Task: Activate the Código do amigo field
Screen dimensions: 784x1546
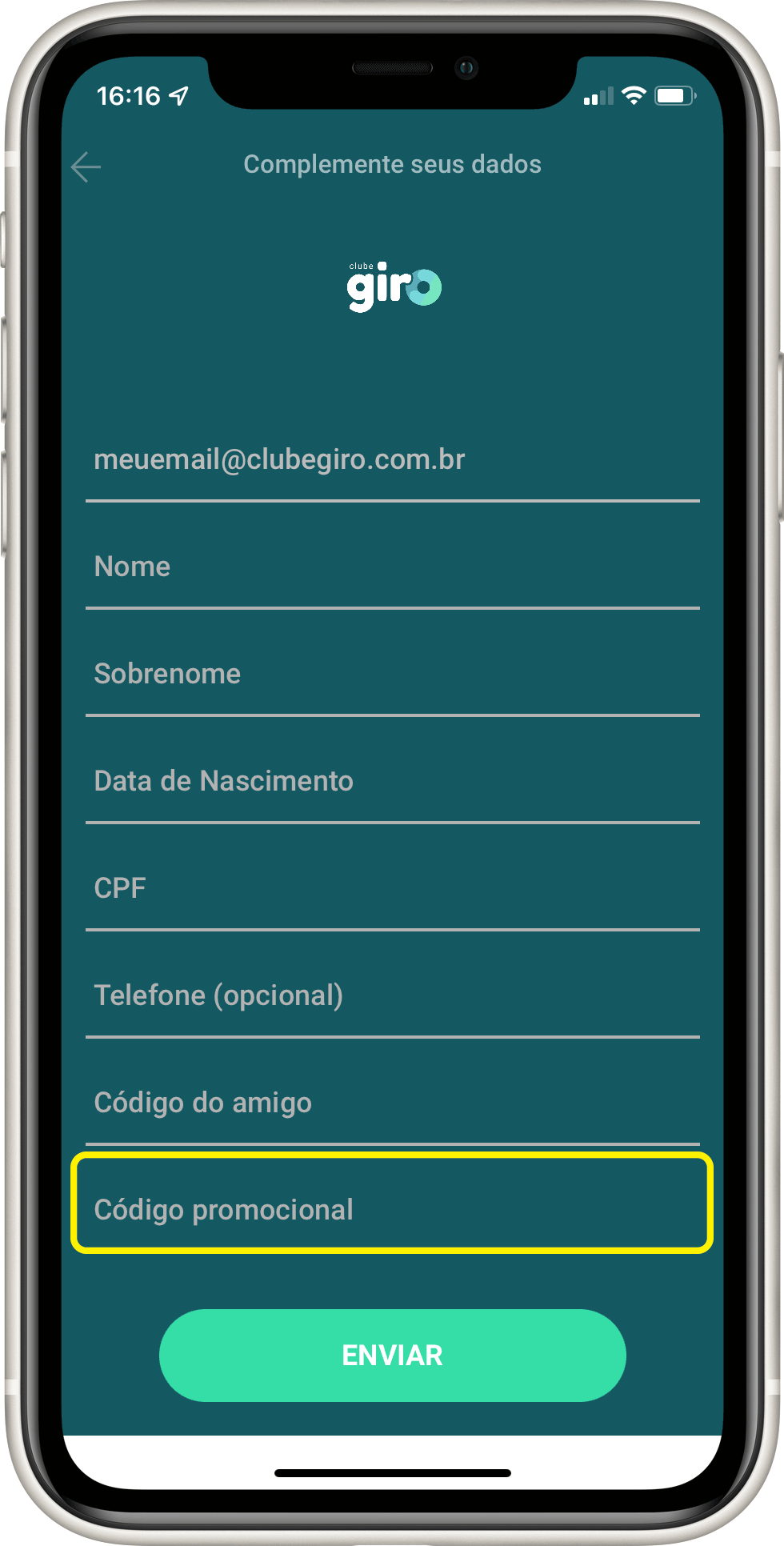Action: 392,1103
